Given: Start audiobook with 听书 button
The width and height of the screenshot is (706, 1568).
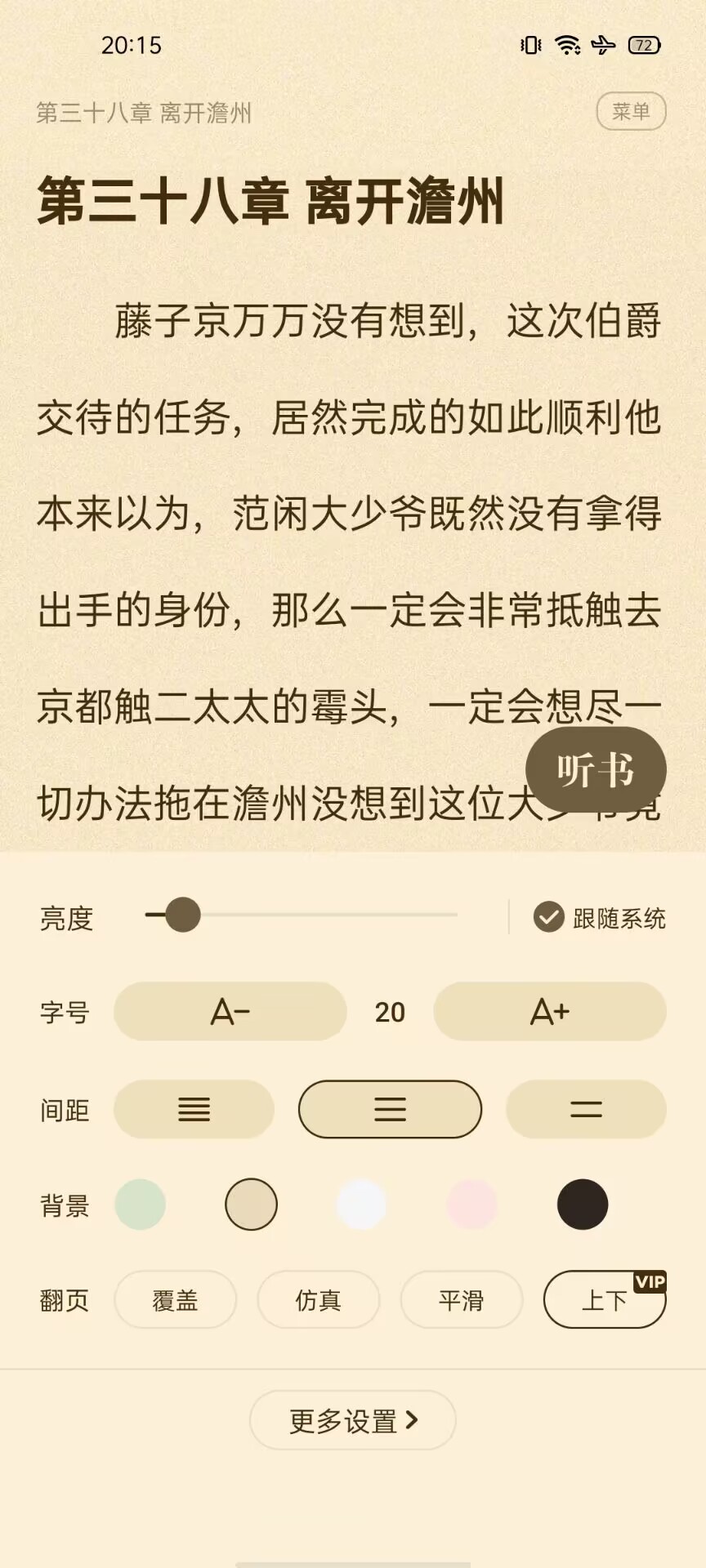Looking at the screenshot, I should (596, 769).
